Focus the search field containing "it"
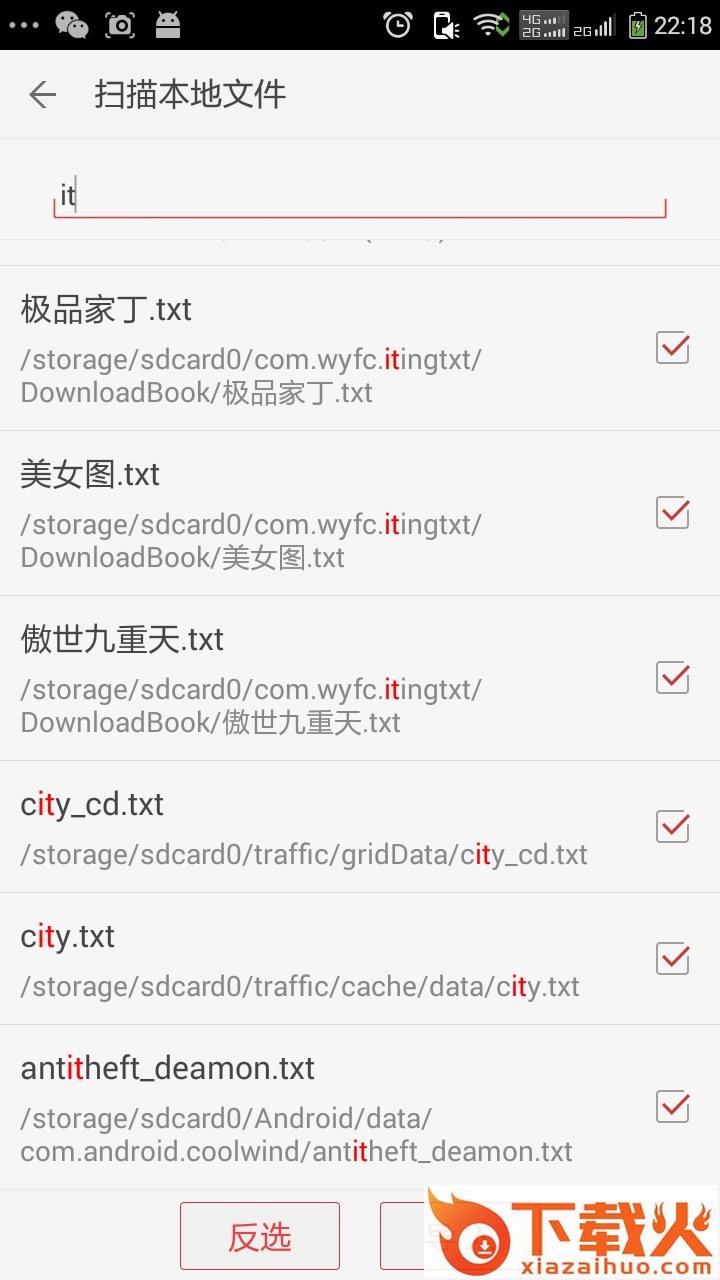 (x=360, y=195)
